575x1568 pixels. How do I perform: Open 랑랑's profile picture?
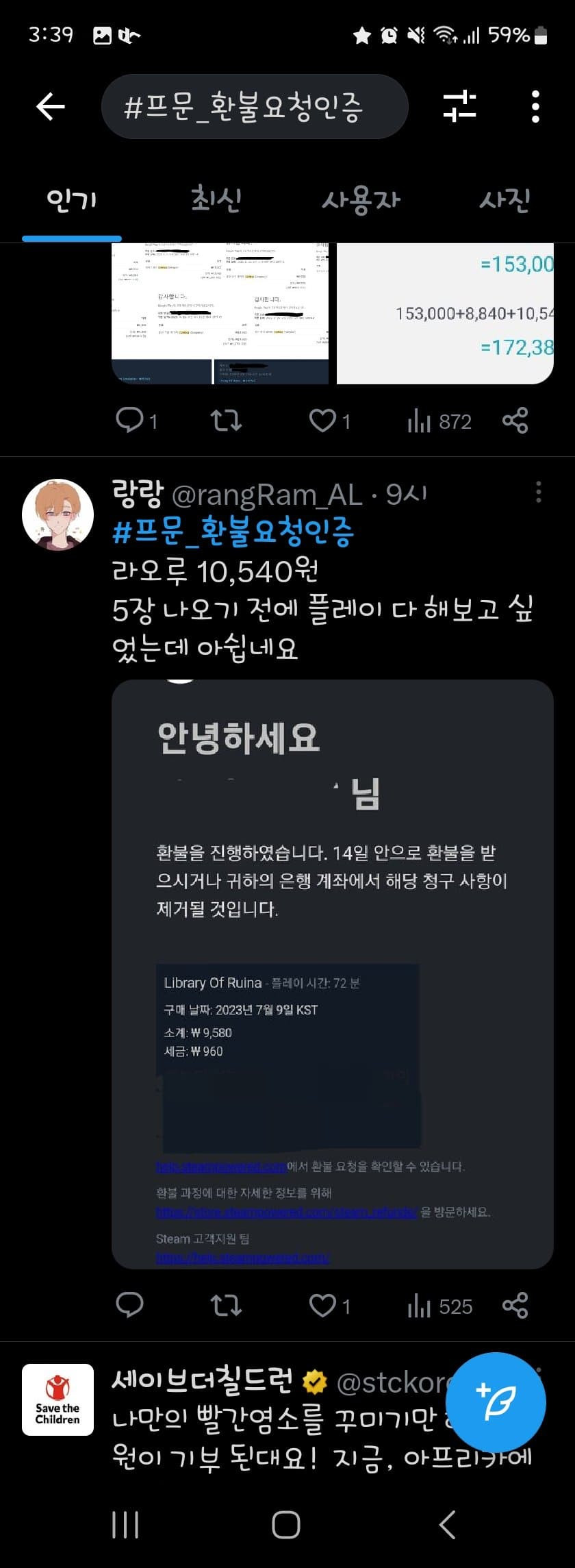point(57,514)
